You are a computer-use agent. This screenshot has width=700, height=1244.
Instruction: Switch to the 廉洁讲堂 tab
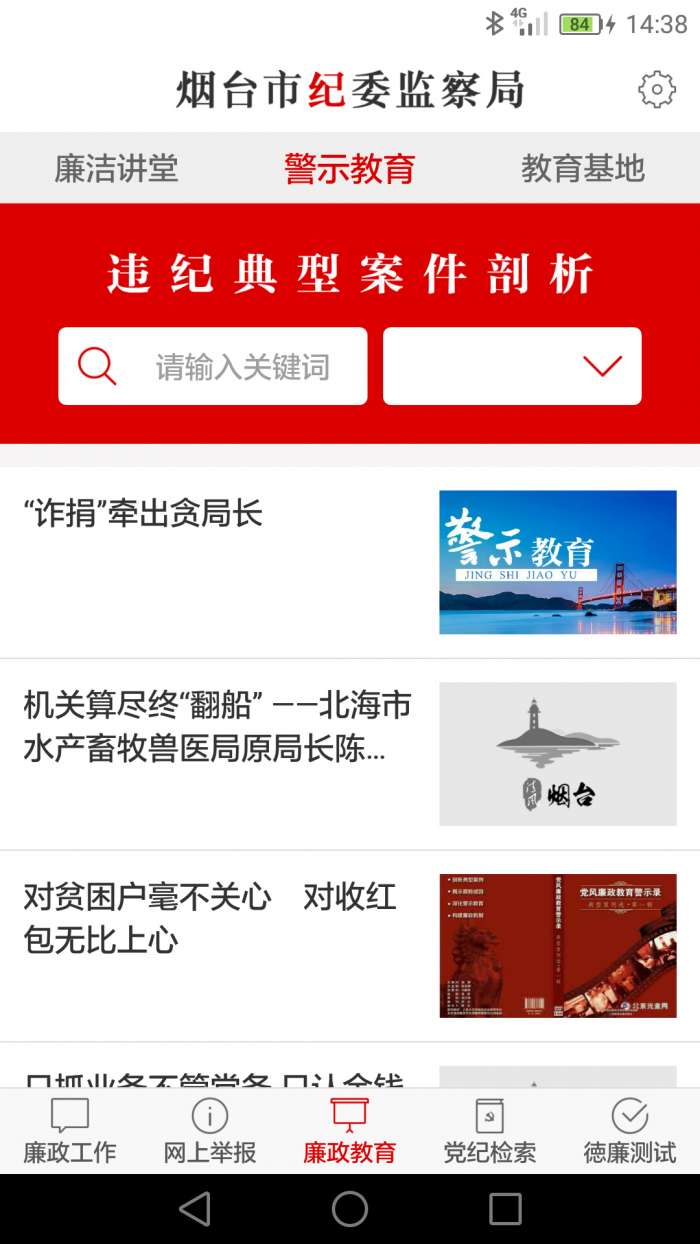[x=116, y=168]
